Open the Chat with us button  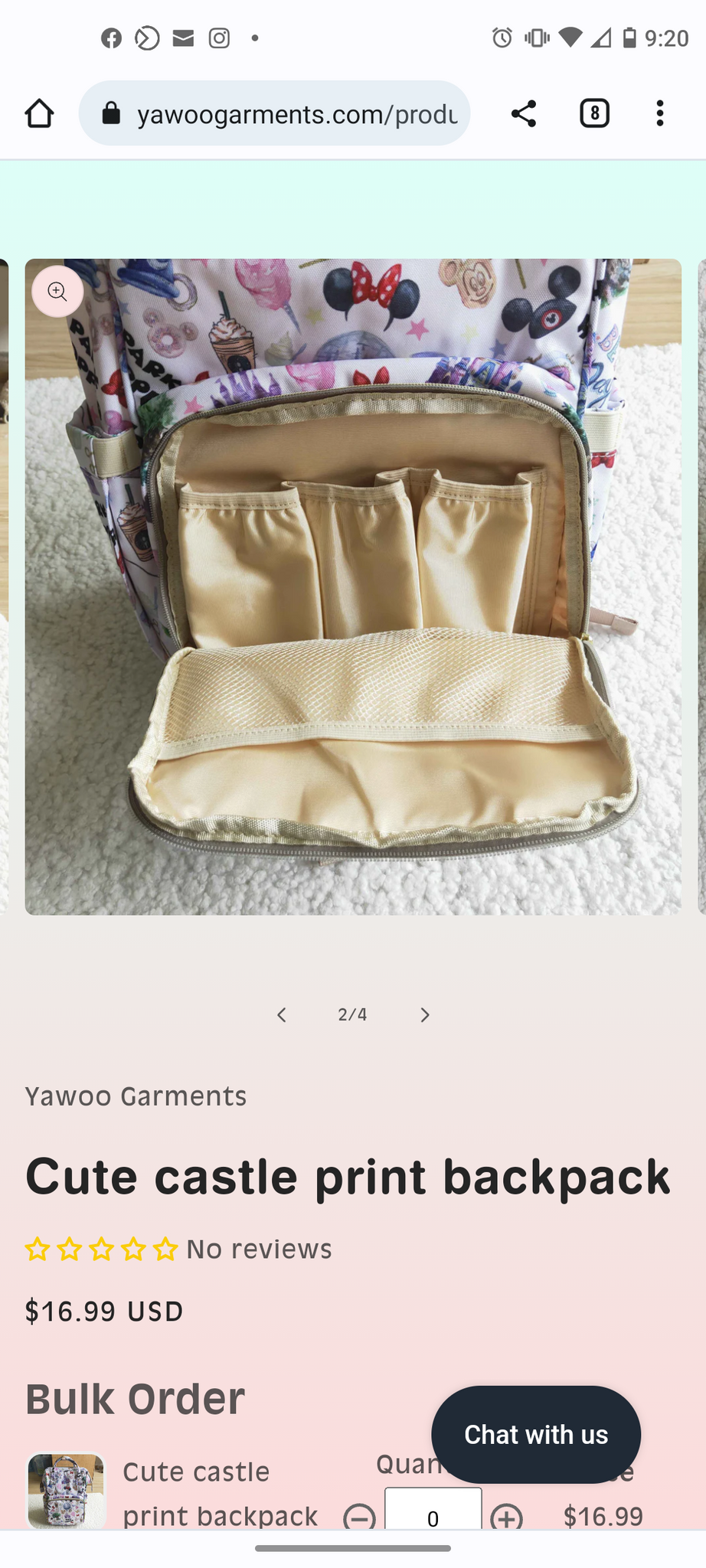536,1434
